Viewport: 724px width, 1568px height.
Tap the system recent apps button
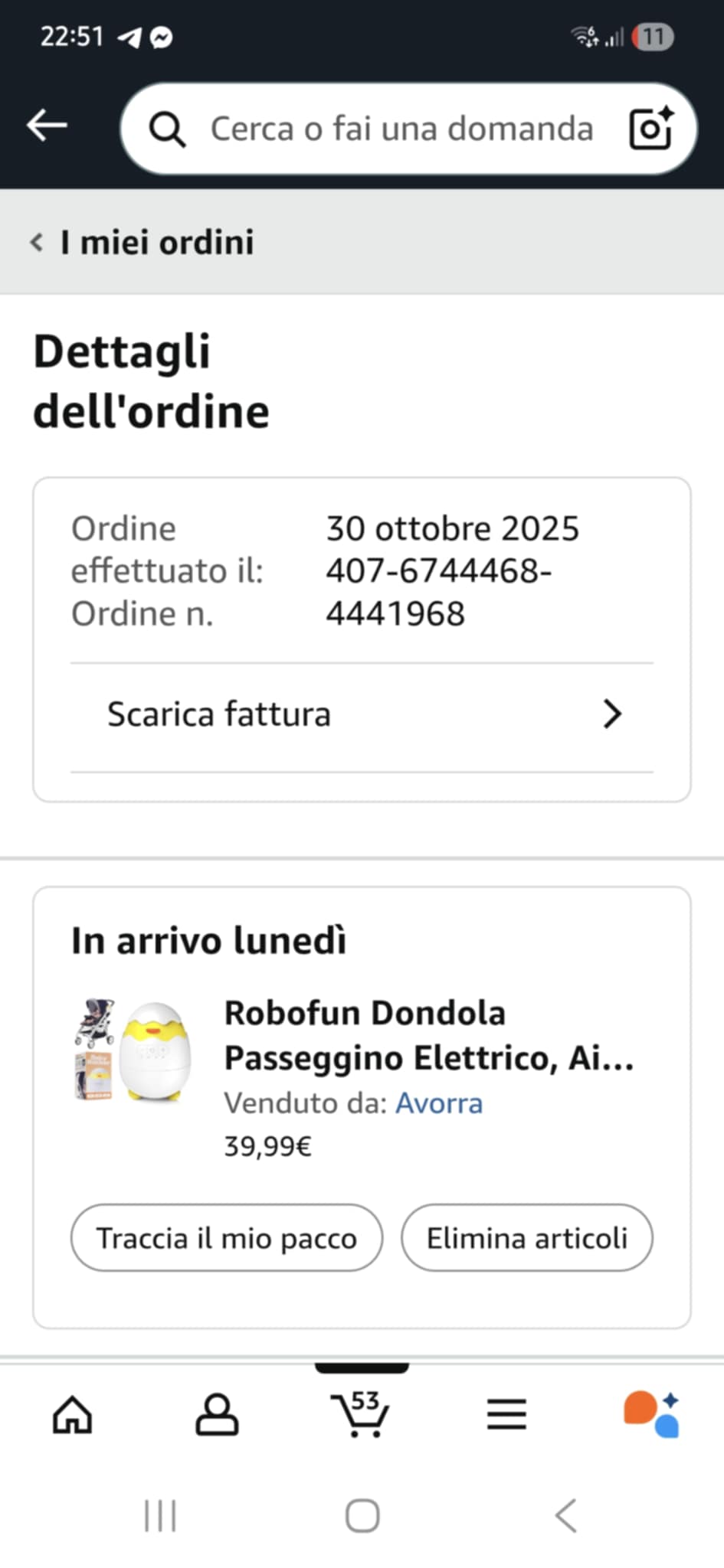tap(160, 1515)
